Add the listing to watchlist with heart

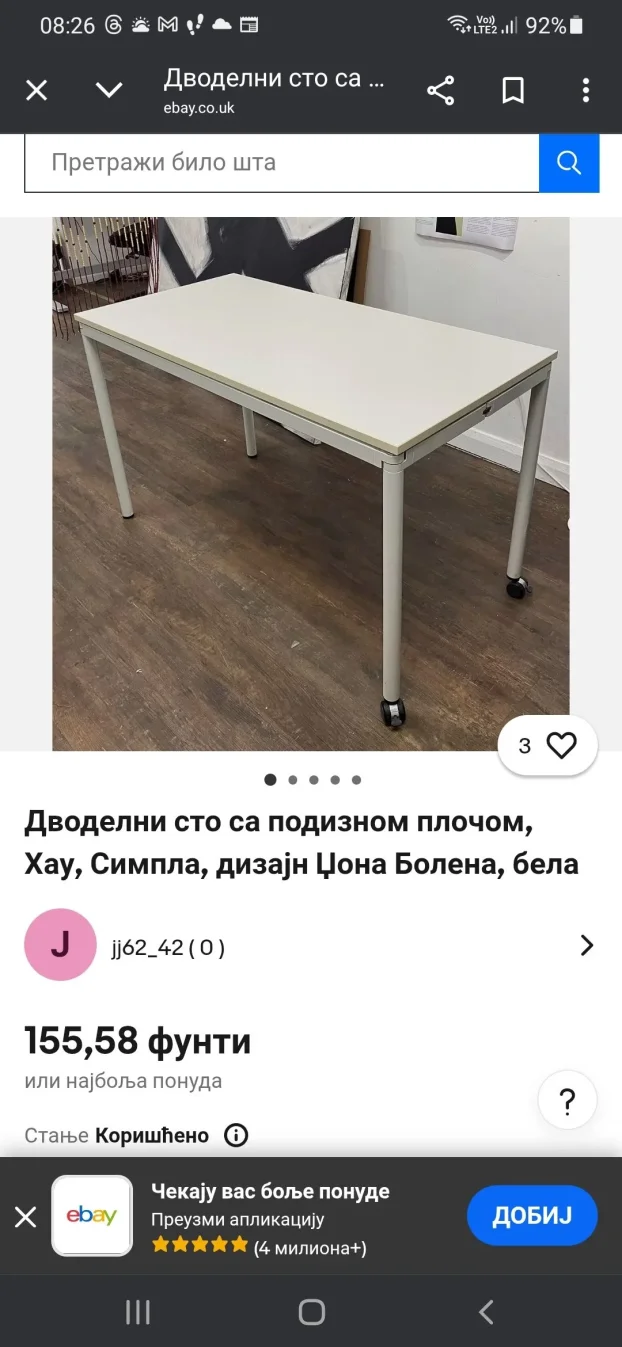coord(561,746)
